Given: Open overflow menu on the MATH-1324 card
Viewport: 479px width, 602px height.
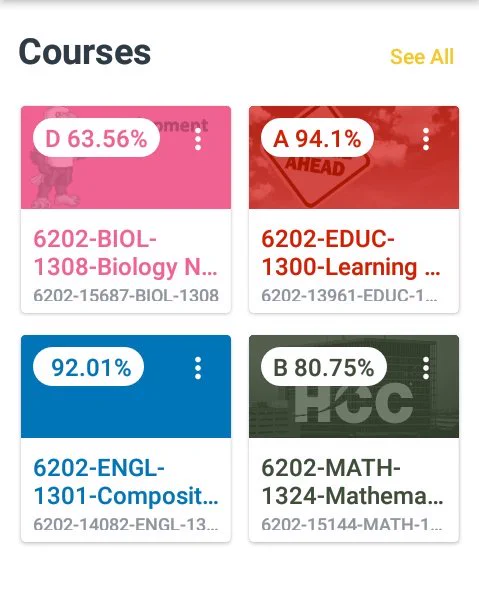Looking at the screenshot, I should click(x=426, y=368).
